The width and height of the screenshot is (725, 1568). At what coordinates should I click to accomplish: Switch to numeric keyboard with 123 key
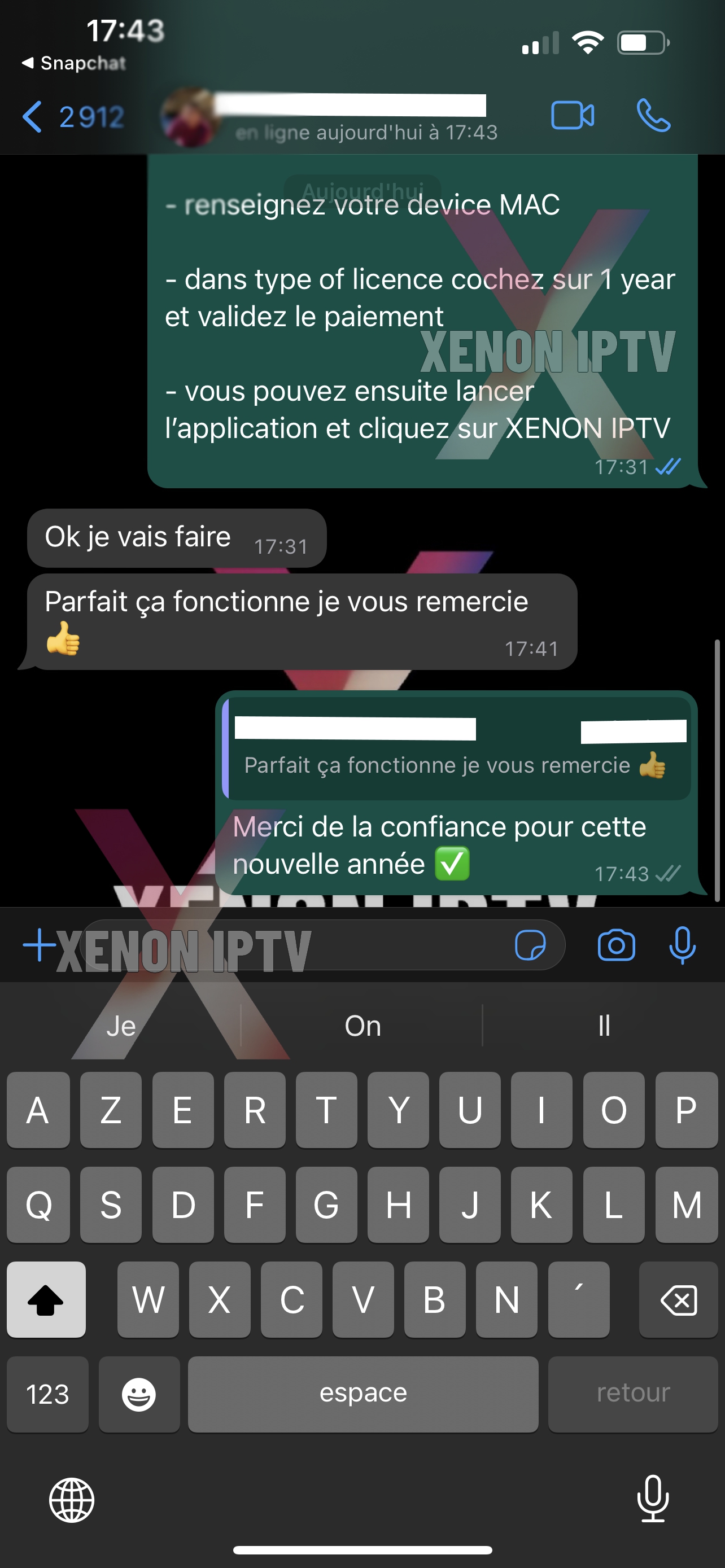click(x=47, y=1395)
